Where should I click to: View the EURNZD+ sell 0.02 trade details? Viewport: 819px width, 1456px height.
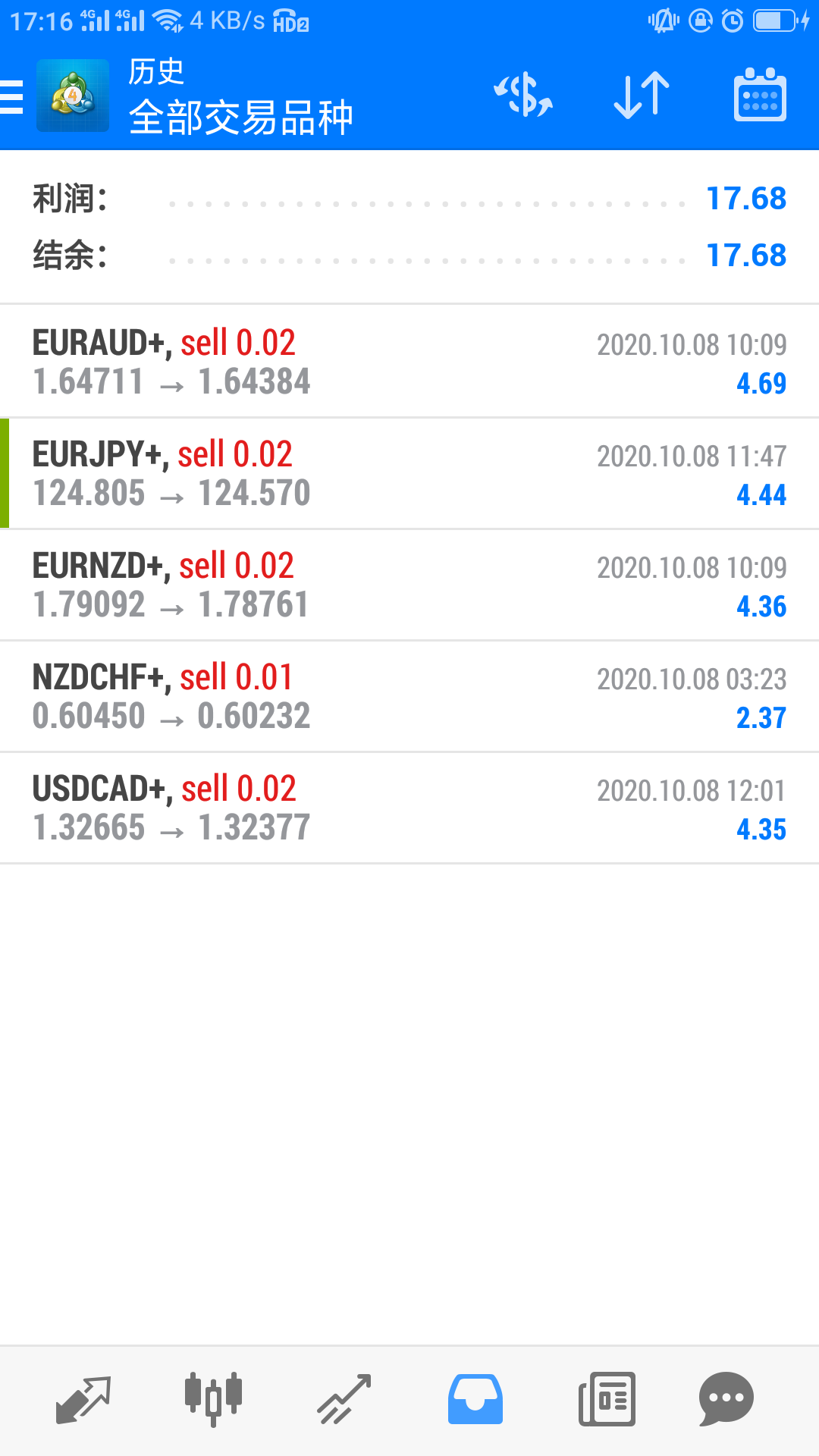click(x=409, y=585)
